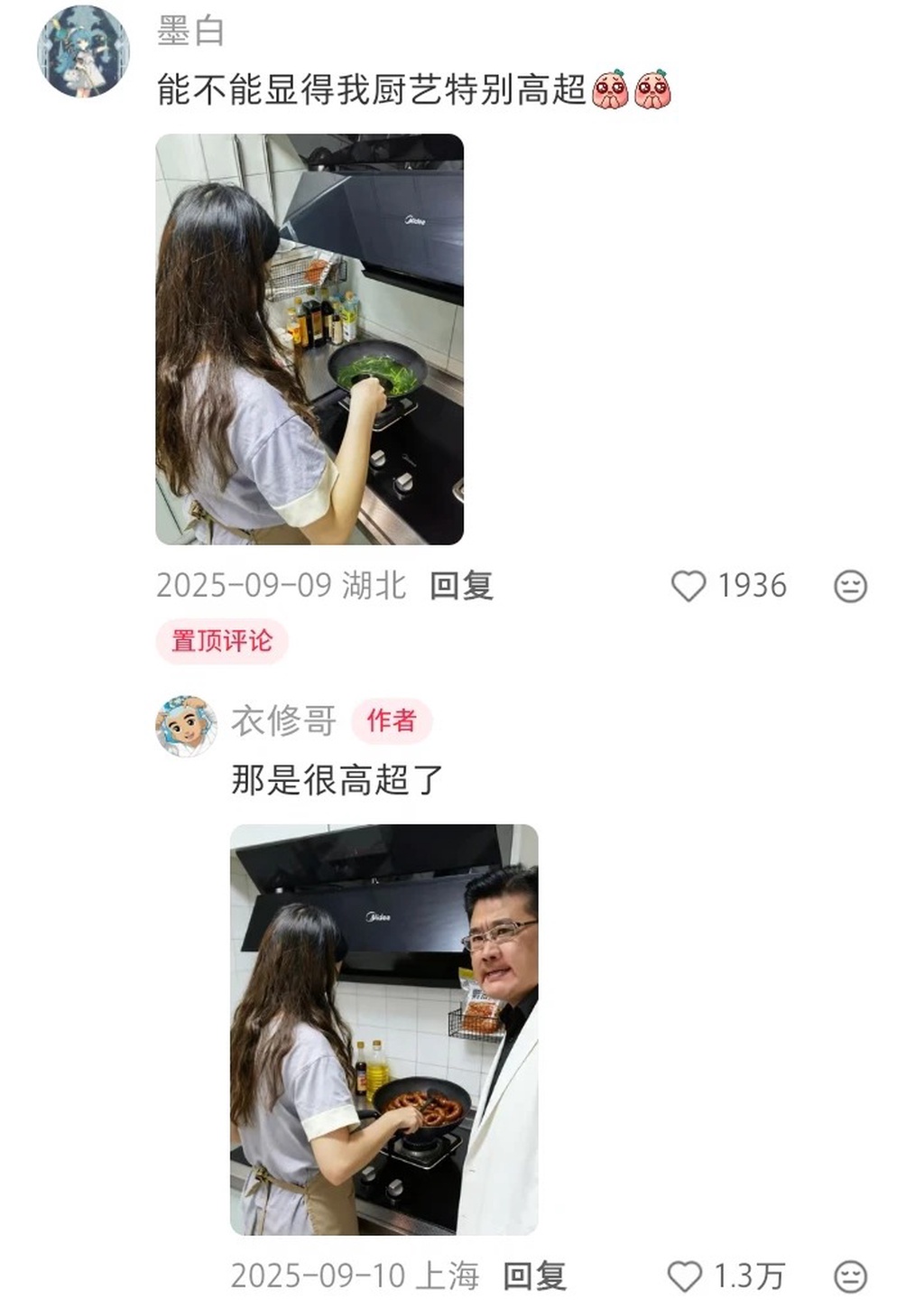View 衣修哥's reply photo
Image resolution: width=924 pixels, height=1309 pixels.
tap(384, 1029)
